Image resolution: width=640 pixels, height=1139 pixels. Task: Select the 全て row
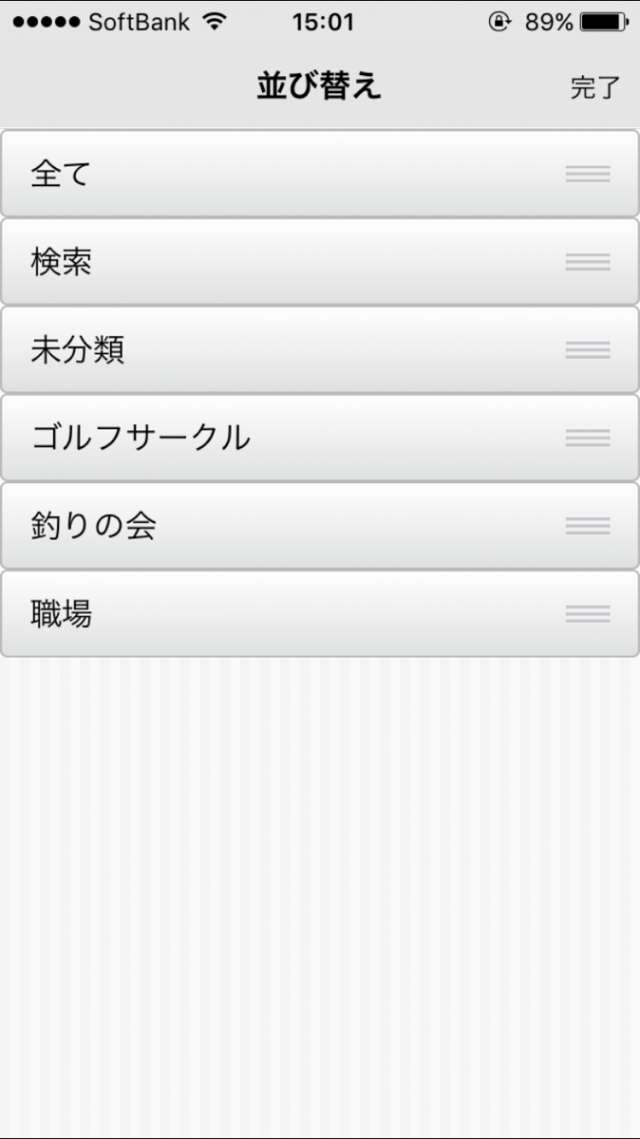tap(320, 174)
